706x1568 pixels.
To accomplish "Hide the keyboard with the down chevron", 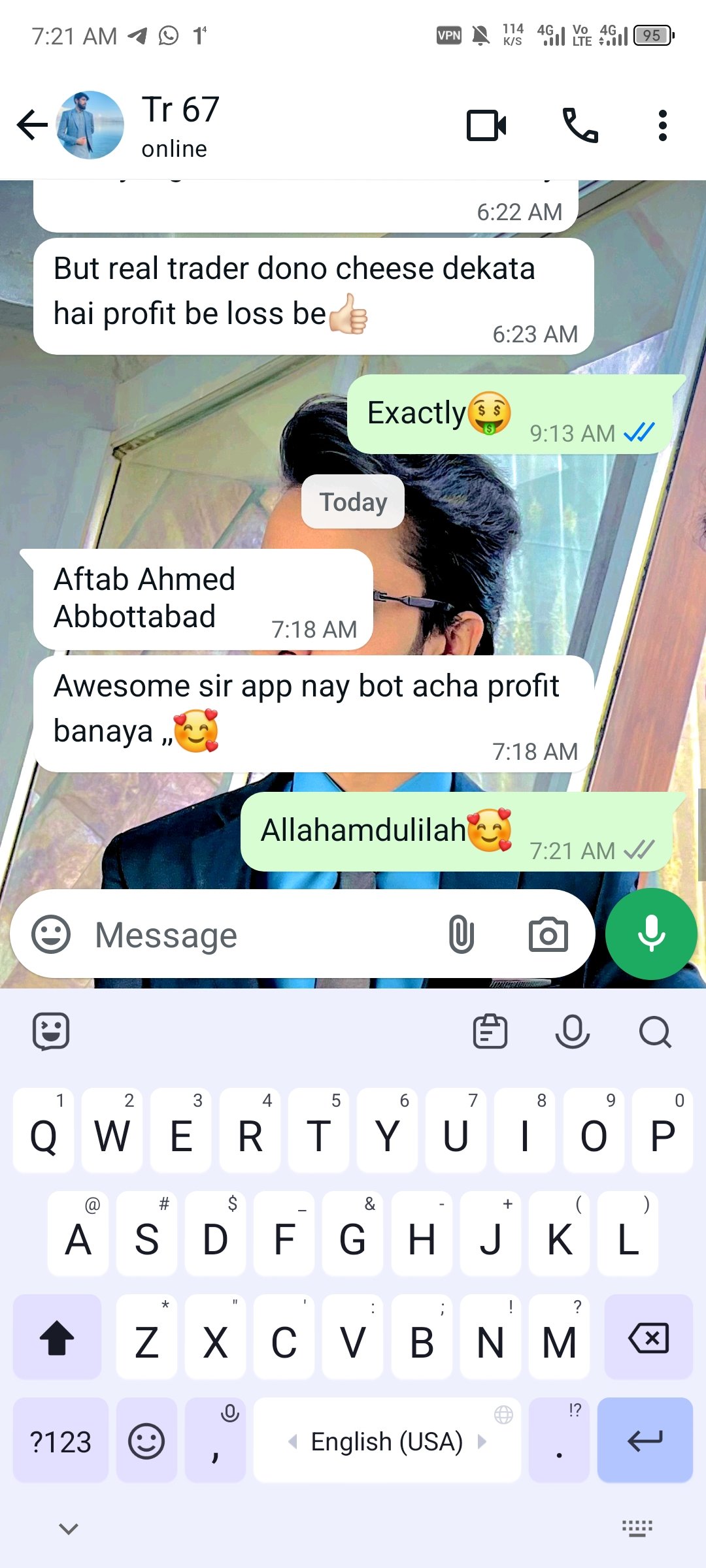I will point(69,1528).
